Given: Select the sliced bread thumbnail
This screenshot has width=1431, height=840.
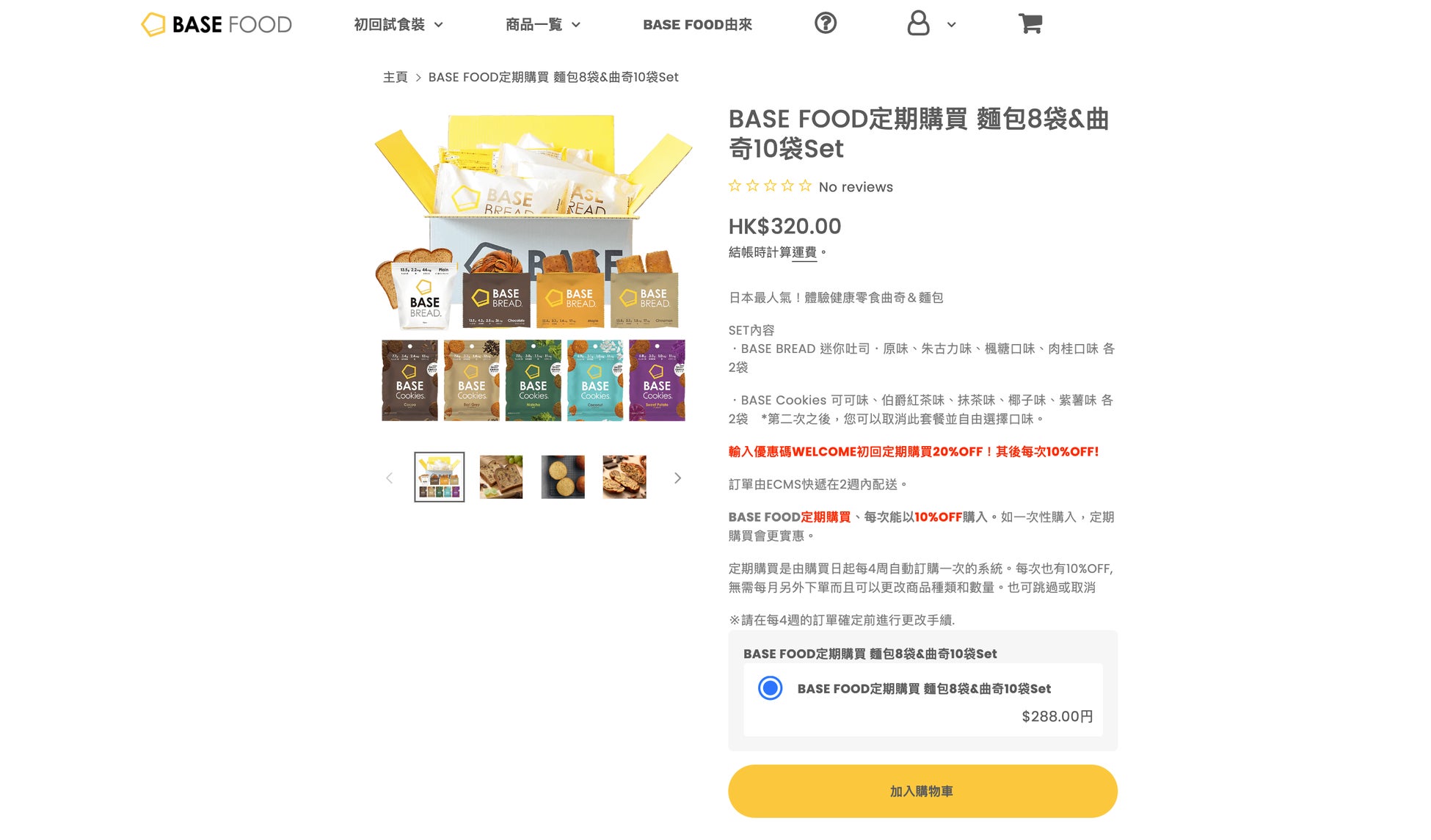Looking at the screenshot, I should [x=501, y=477].
